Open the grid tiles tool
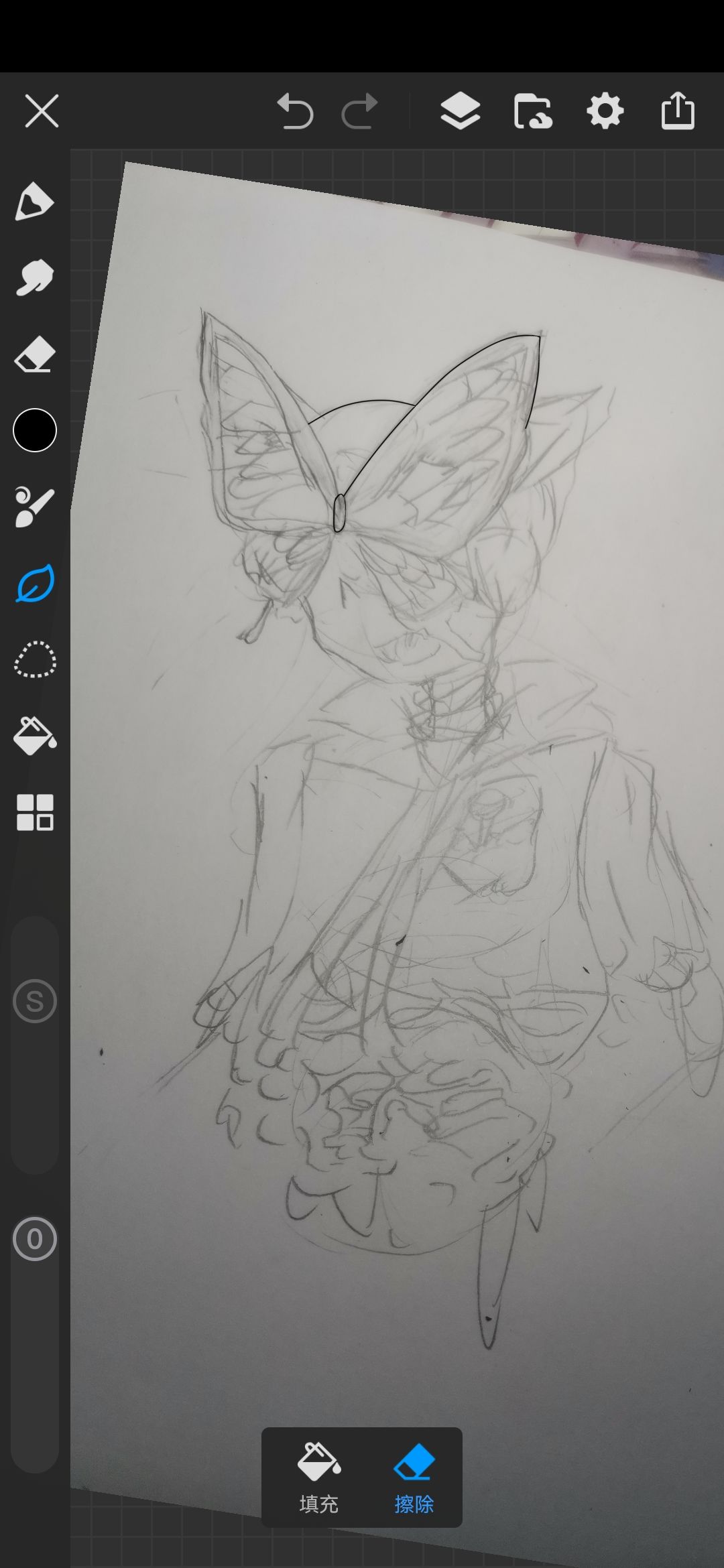This screenshot has height=1568, width=724. (x=35, y=813)
